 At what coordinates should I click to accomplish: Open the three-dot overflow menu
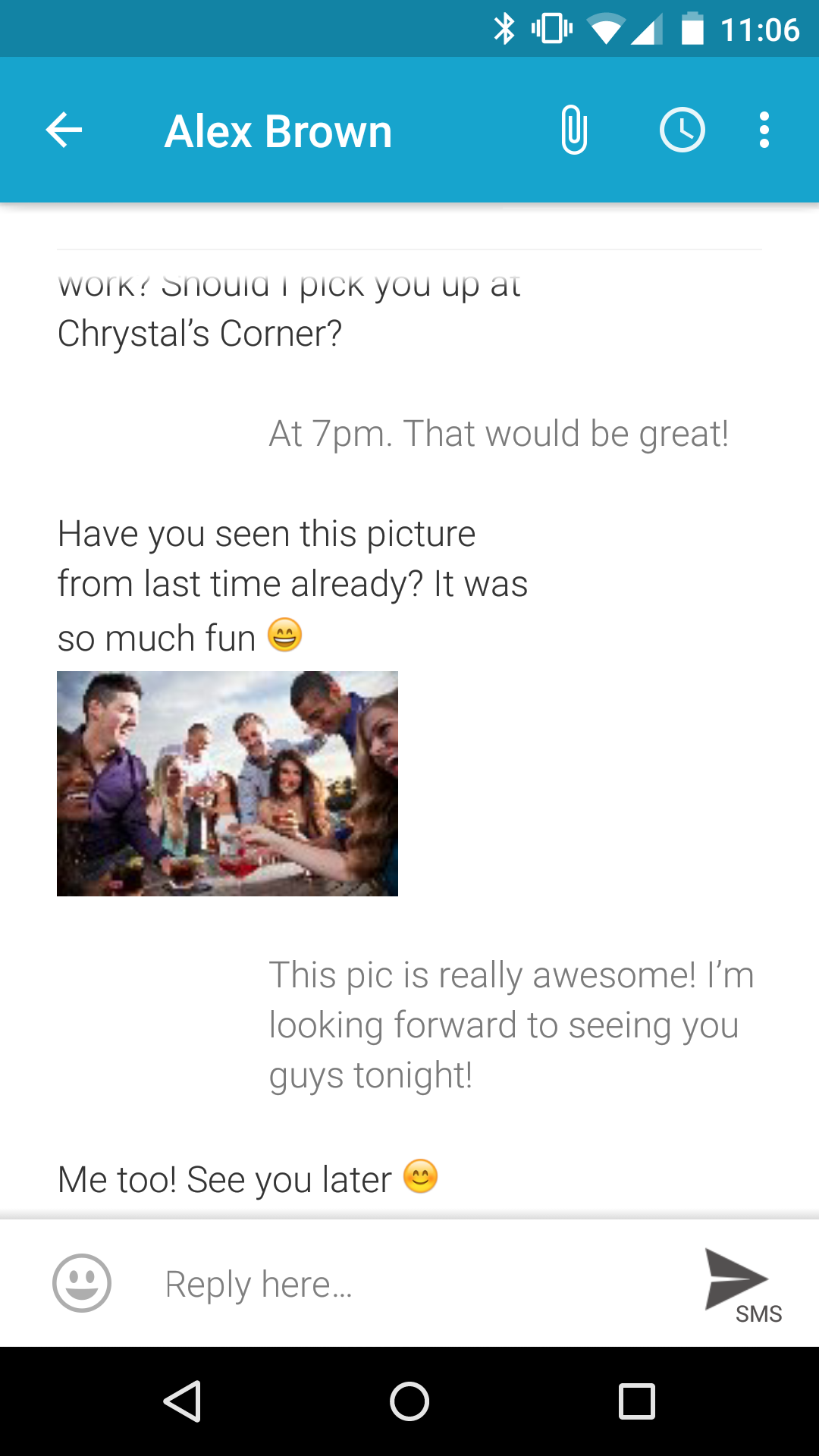click(764, 130)
